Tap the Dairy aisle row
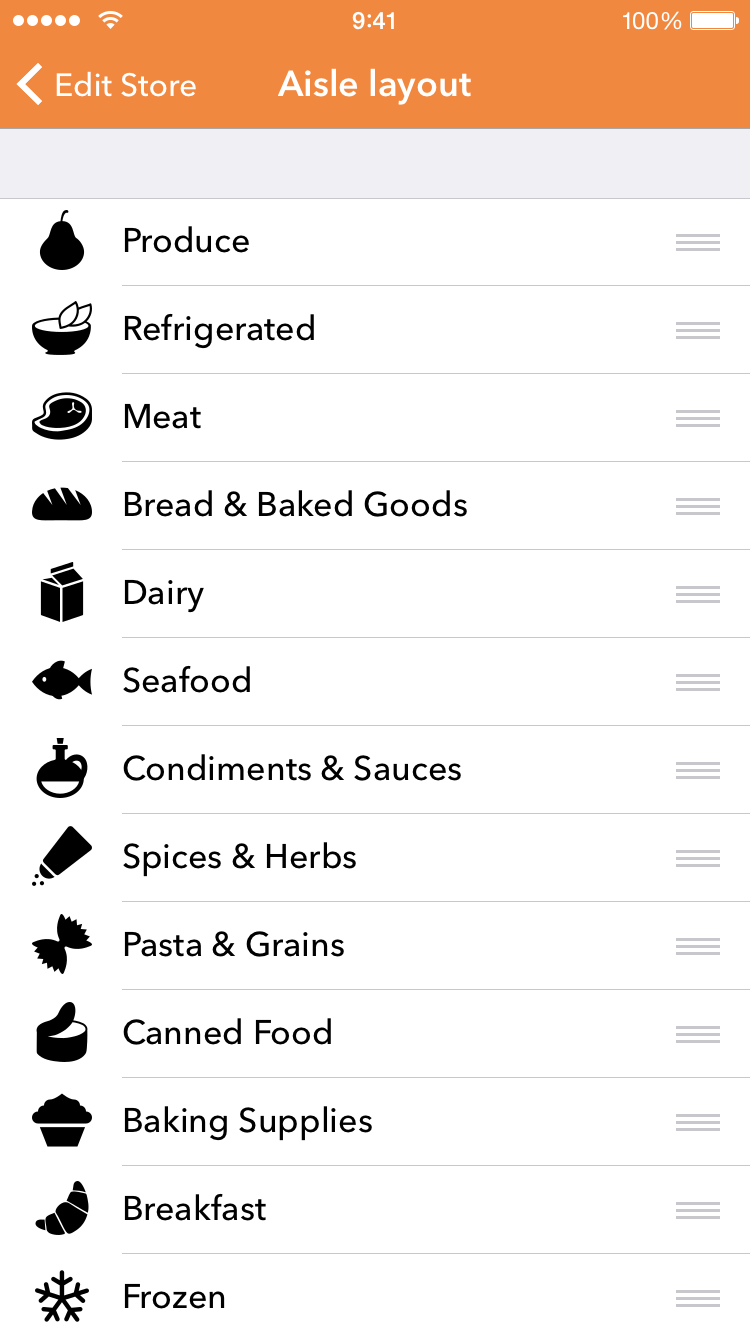 (375, 594)
